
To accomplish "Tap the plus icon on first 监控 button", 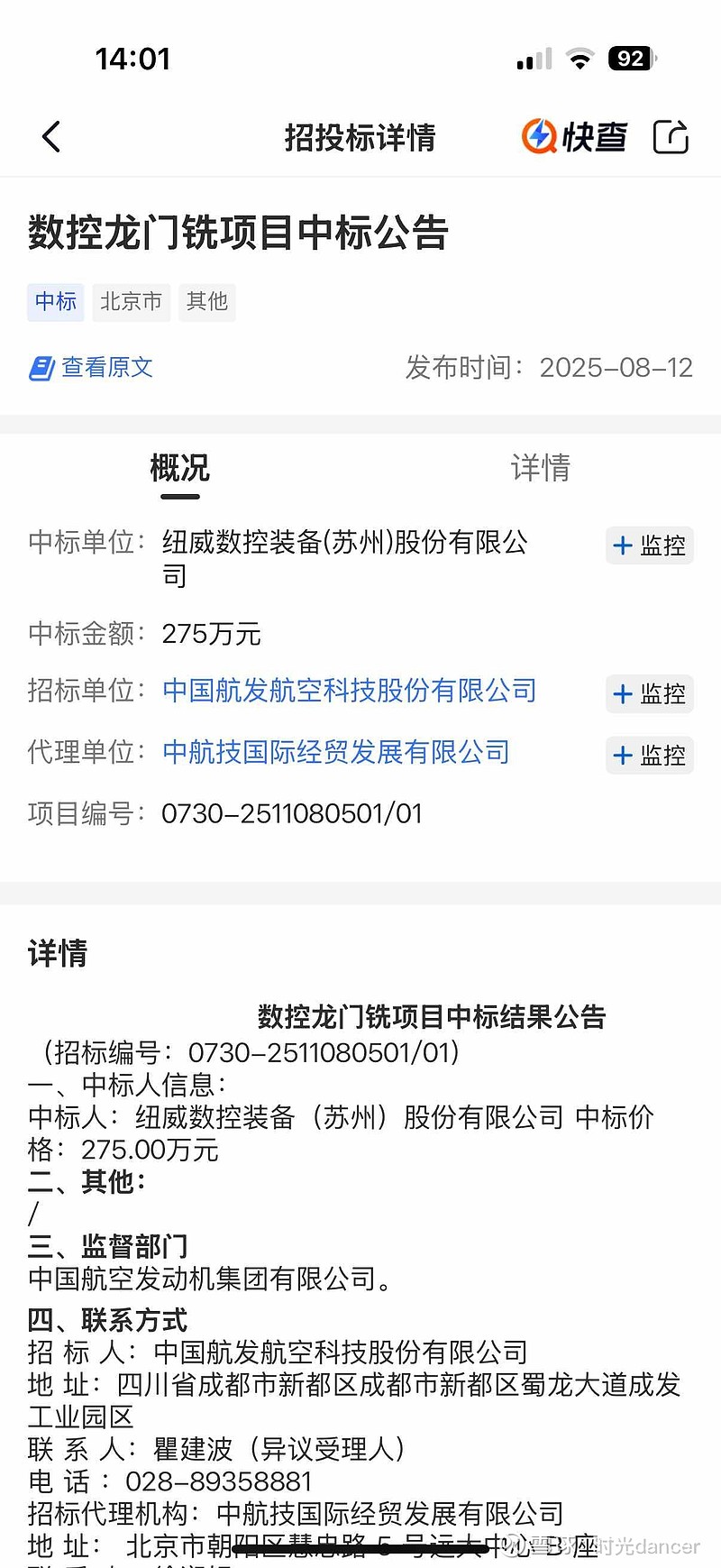I will pyautogui.click(x=622, y=546).
